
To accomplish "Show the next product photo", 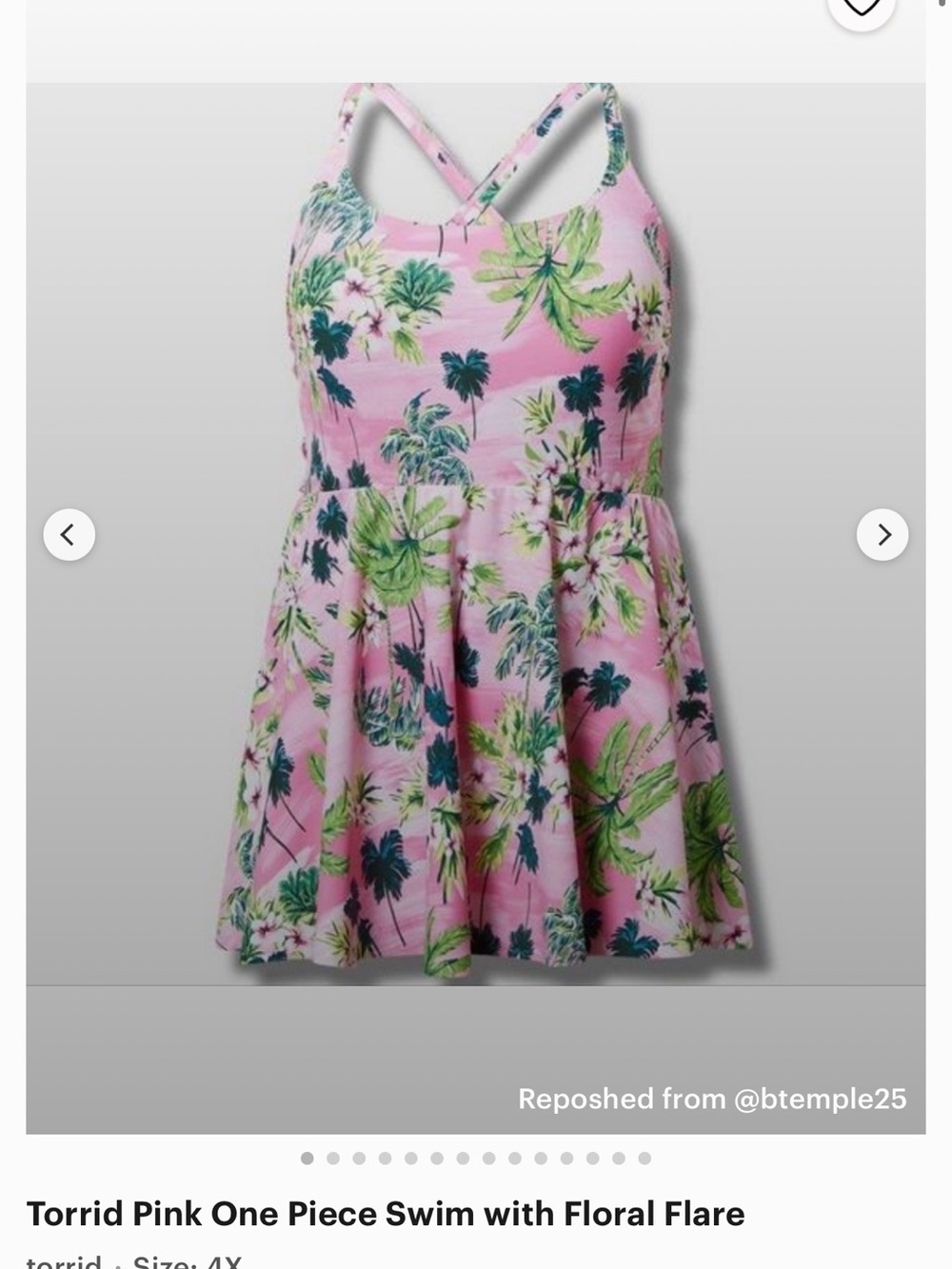I will (883, 535).
